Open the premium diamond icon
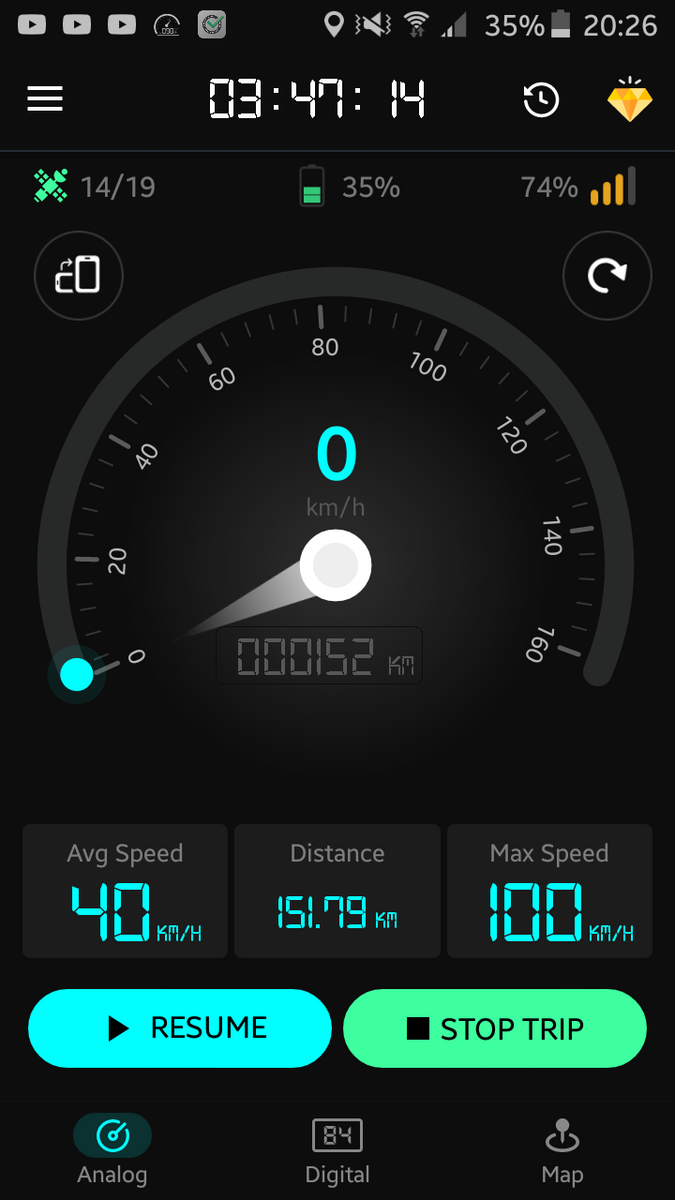Screen dimensions: 675x1200 [x=630, y=101]
